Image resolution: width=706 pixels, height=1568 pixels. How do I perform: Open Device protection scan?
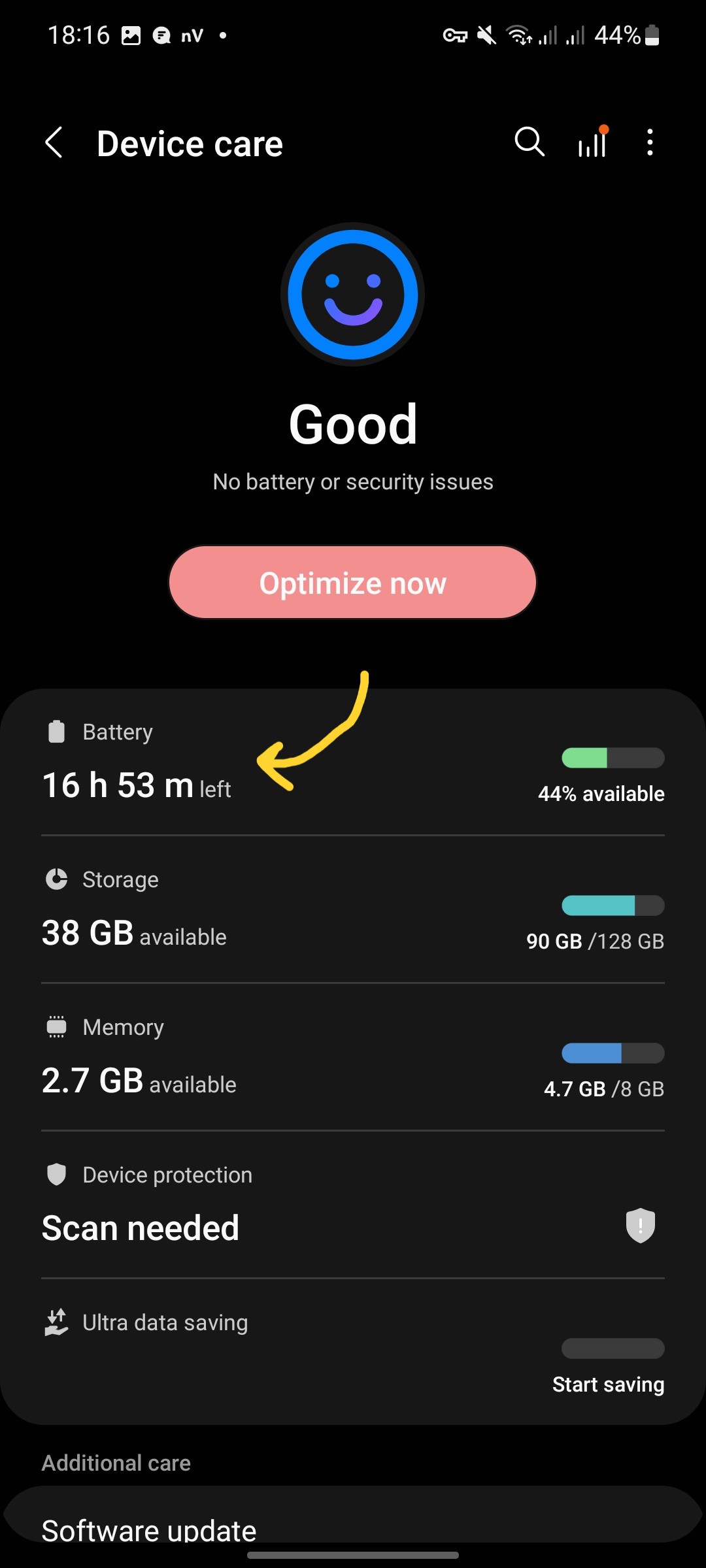(353, 1205)
